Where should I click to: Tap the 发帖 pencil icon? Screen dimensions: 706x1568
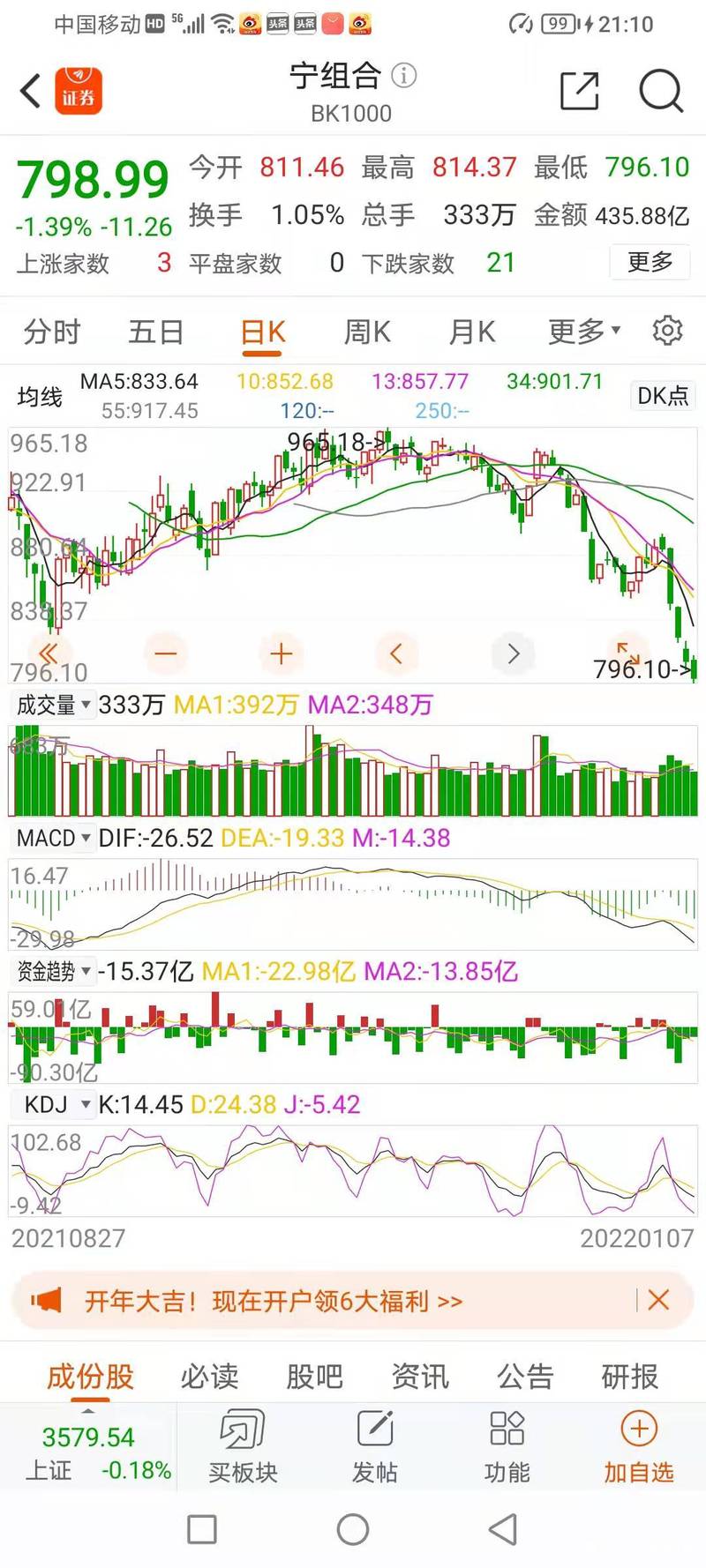pyautogui.click(x=375, y=1446)
